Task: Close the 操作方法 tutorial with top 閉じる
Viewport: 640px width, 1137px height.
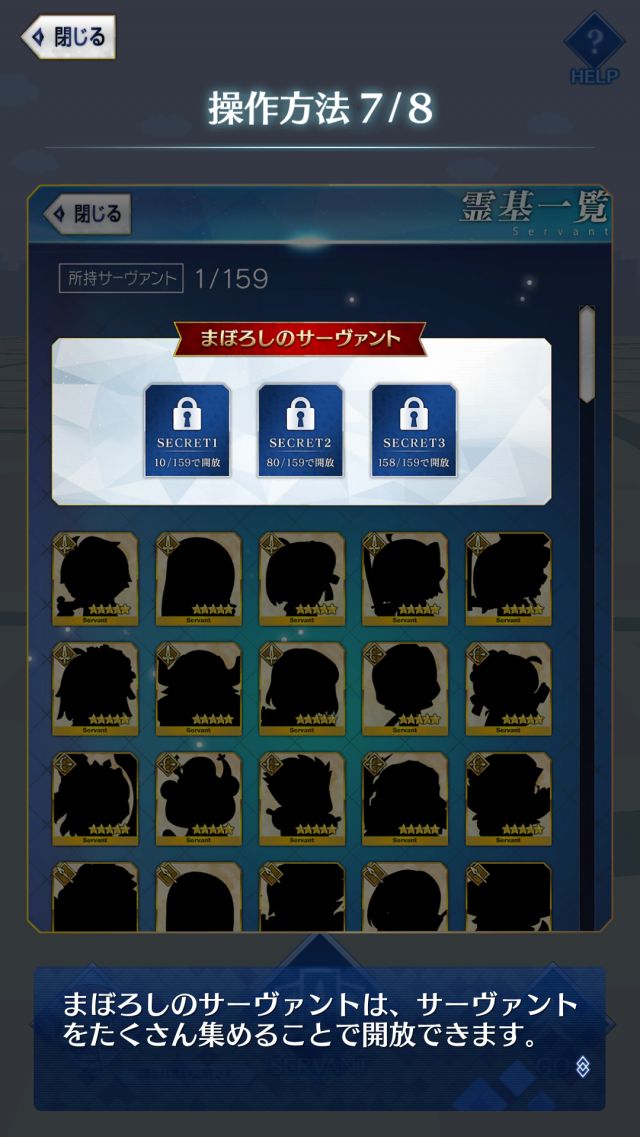Action: click(68, 37)
